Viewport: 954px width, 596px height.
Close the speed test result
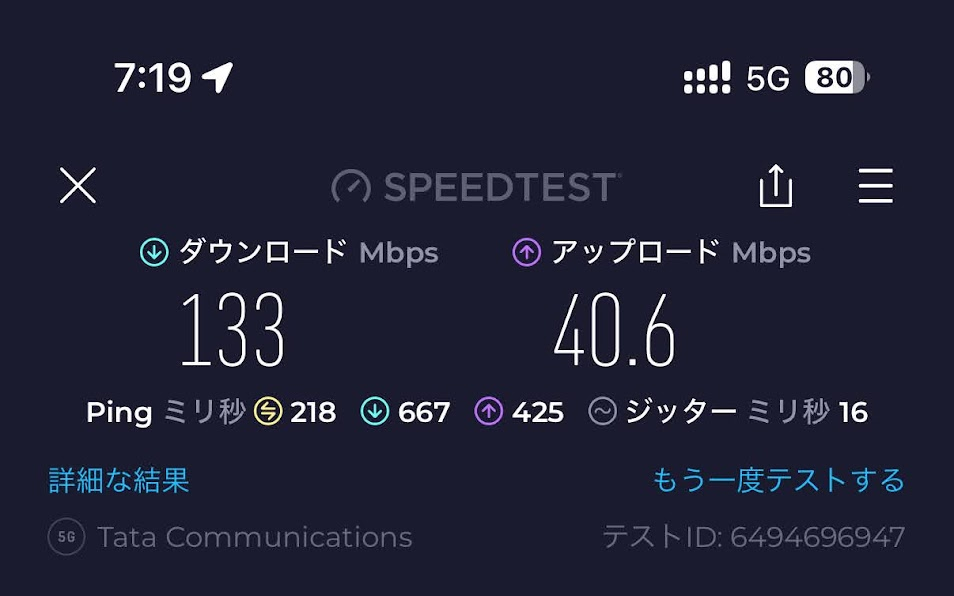point(78,186)
